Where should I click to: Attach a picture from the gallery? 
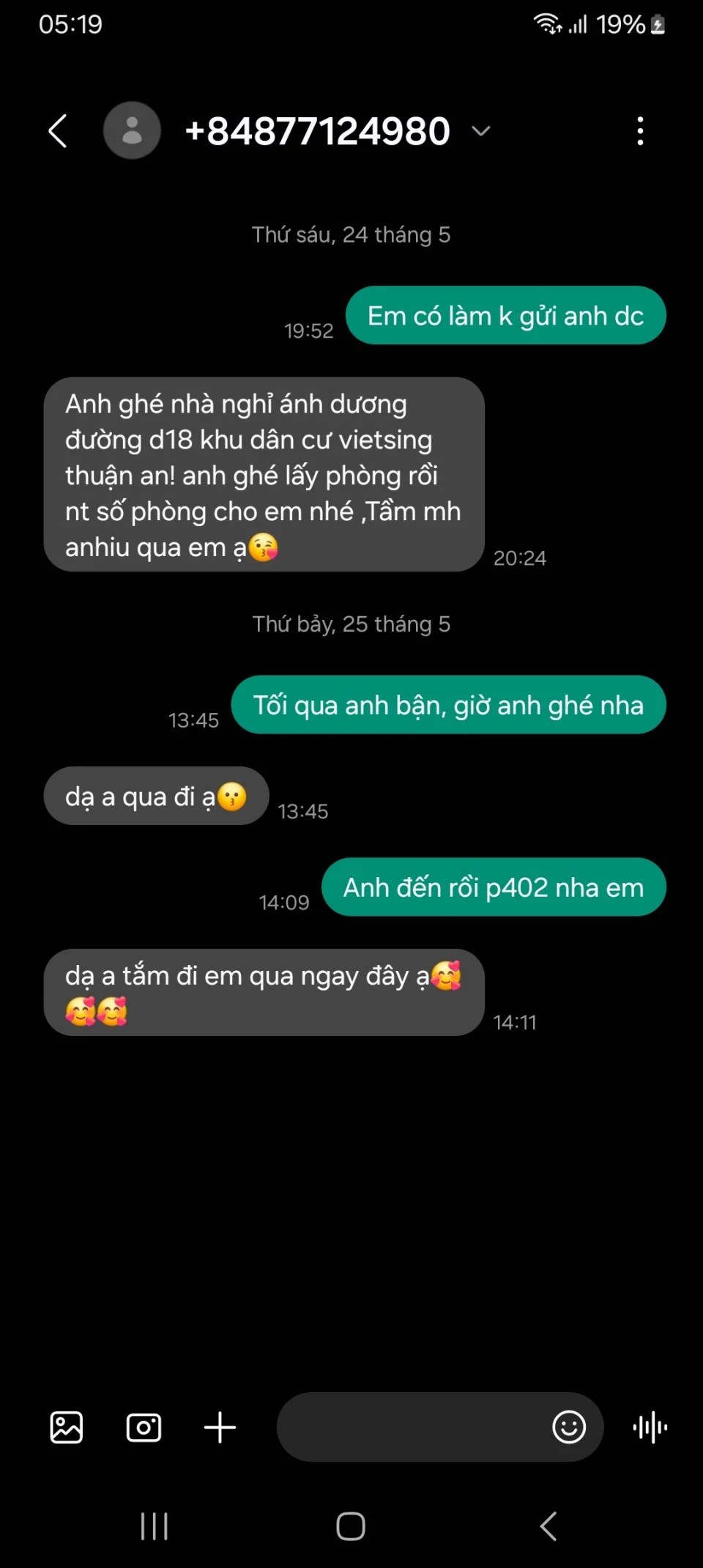[67, 1427]
